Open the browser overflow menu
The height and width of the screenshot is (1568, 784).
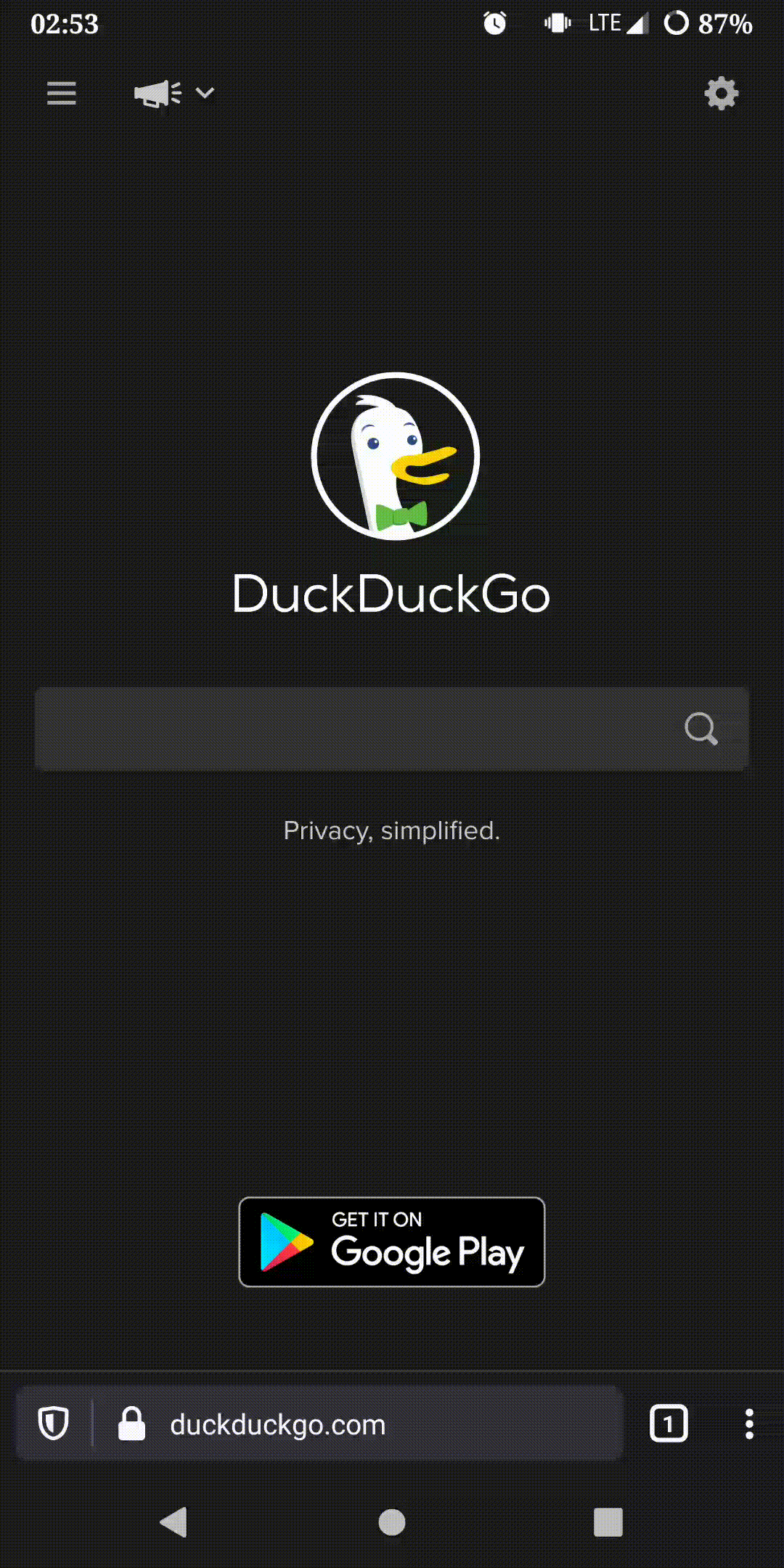[x=749, y=1424]
